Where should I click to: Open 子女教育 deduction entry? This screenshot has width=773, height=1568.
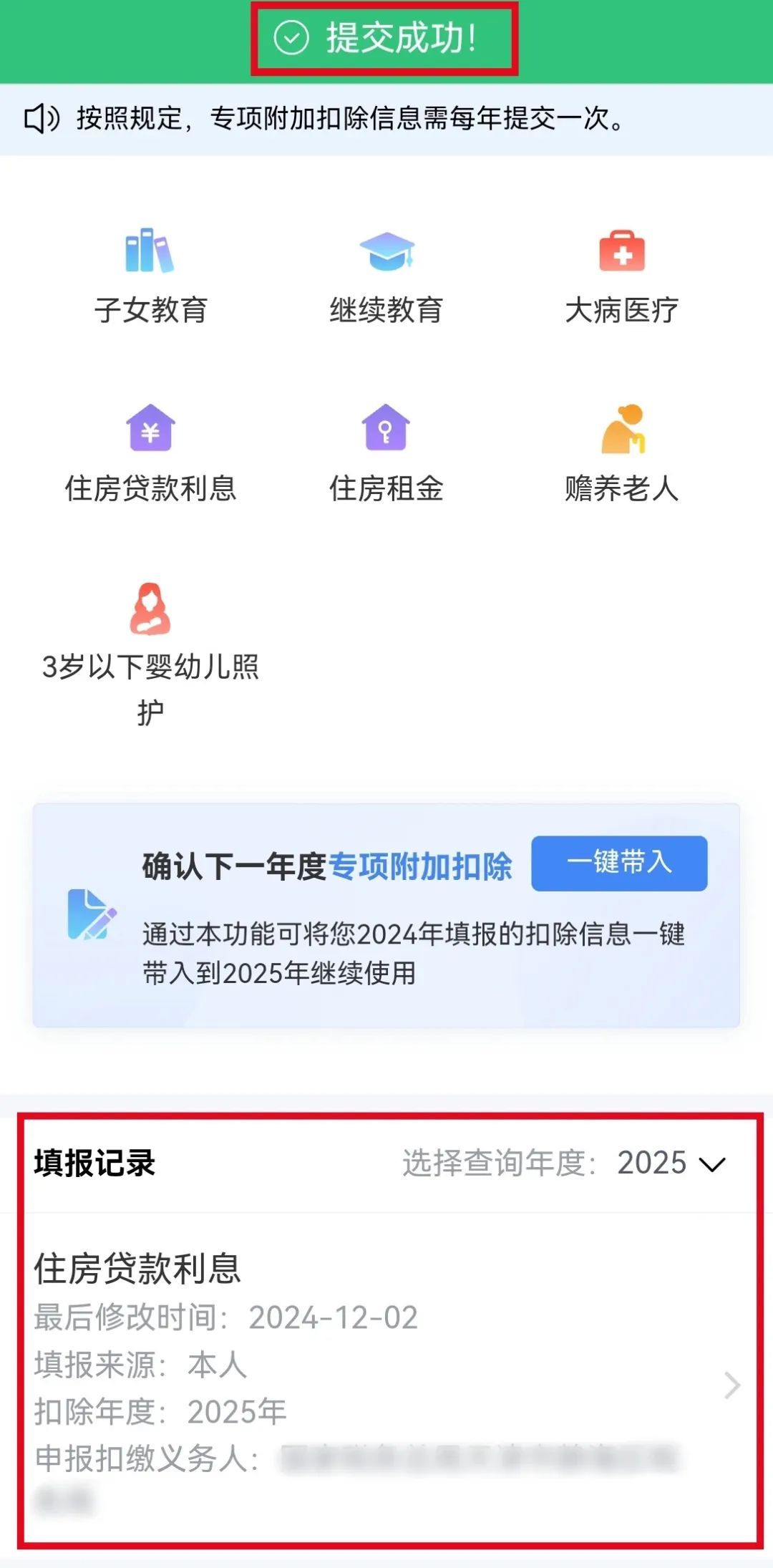click(150, 276)
